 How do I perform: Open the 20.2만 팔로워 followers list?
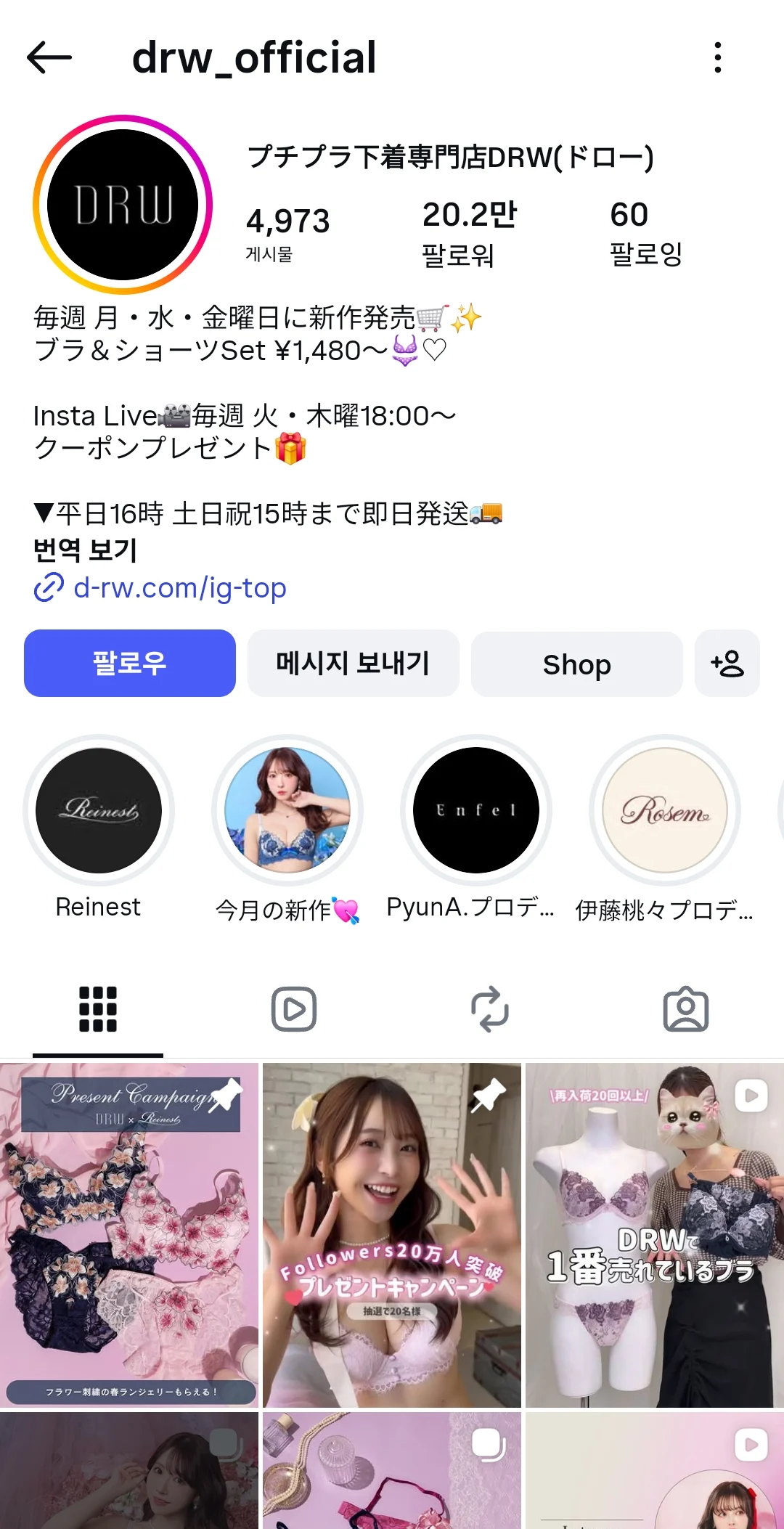coord(468,234)
